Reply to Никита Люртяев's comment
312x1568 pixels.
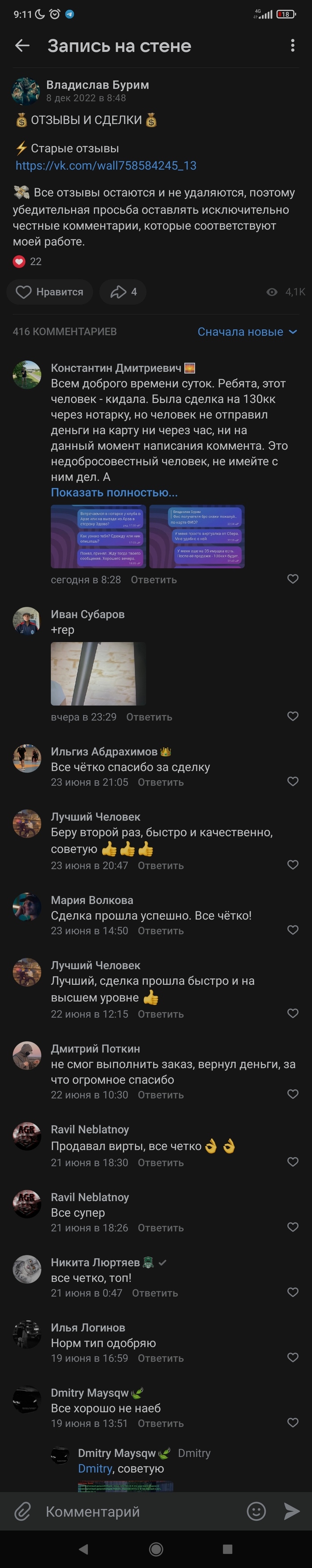tap(155, 1293)
